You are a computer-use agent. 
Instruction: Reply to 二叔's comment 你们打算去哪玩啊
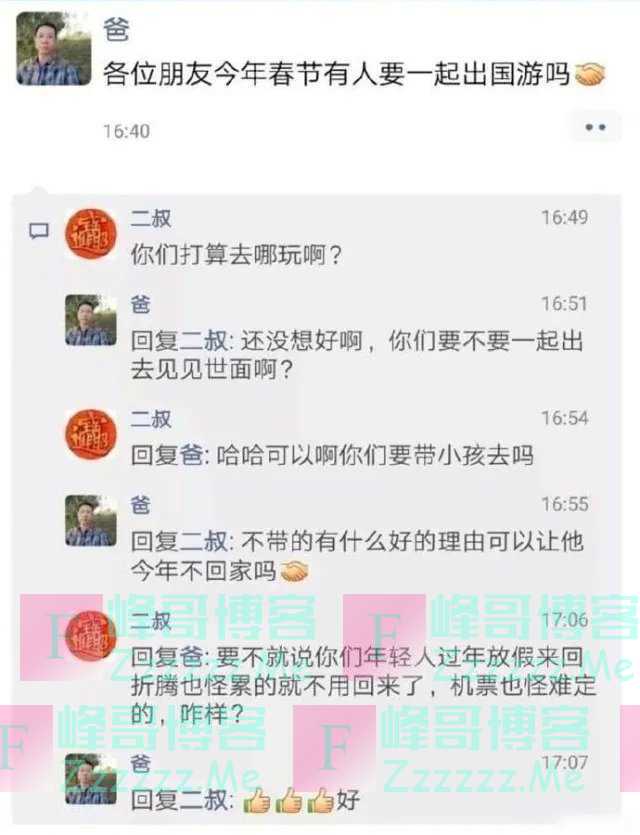(238, 256)
